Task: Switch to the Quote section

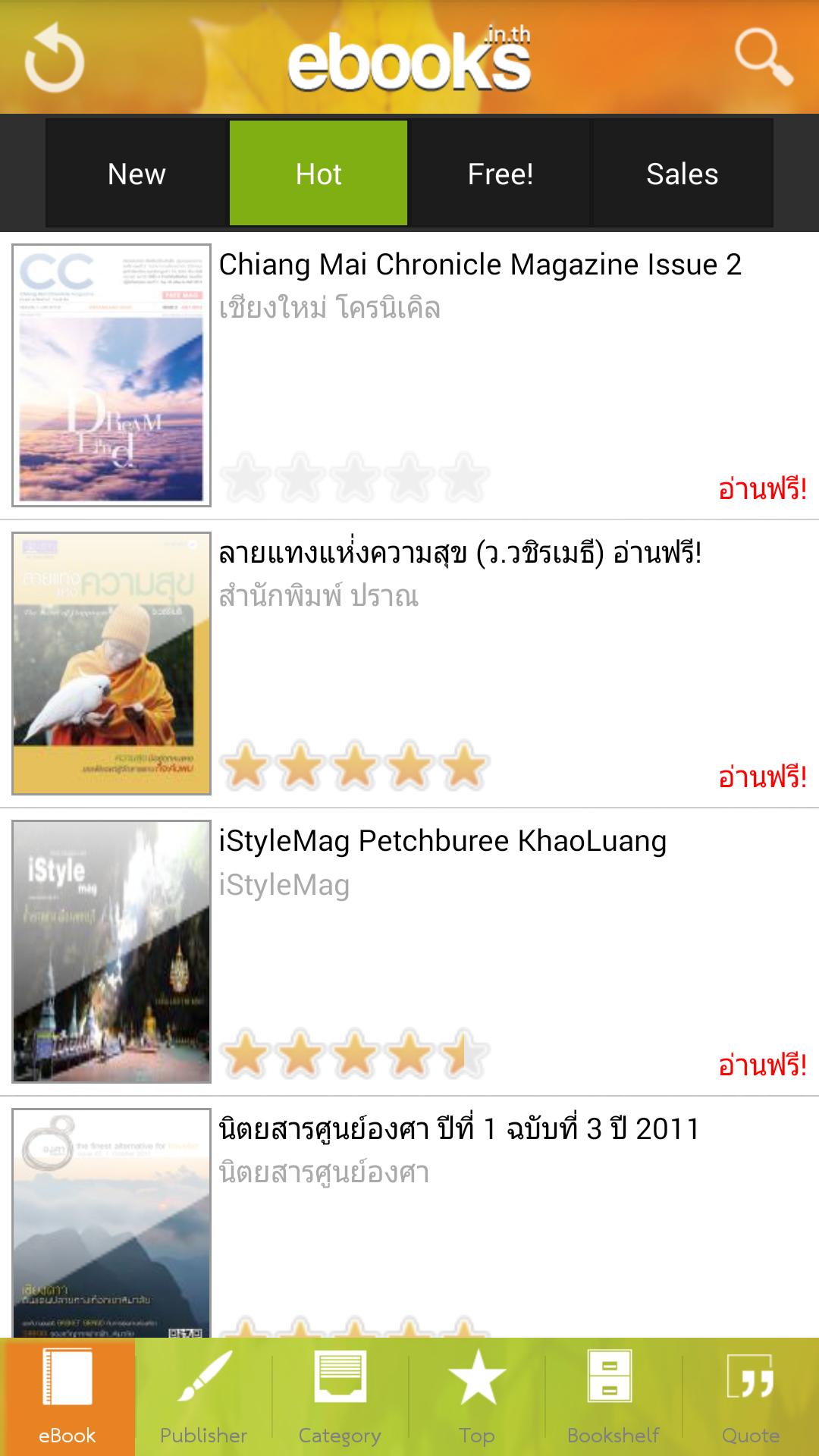Action: coord(750,1397)
